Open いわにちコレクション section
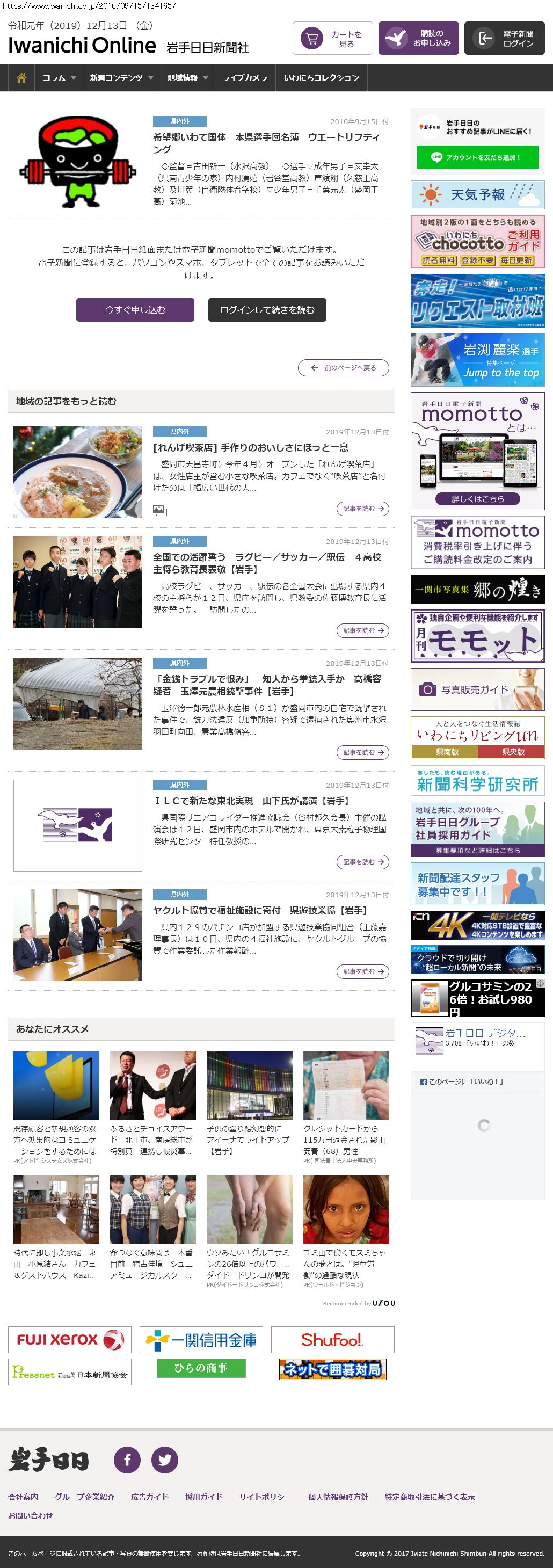Viewport: 553px width, 1568px height. pyautogui.click(x=321, y=78)
